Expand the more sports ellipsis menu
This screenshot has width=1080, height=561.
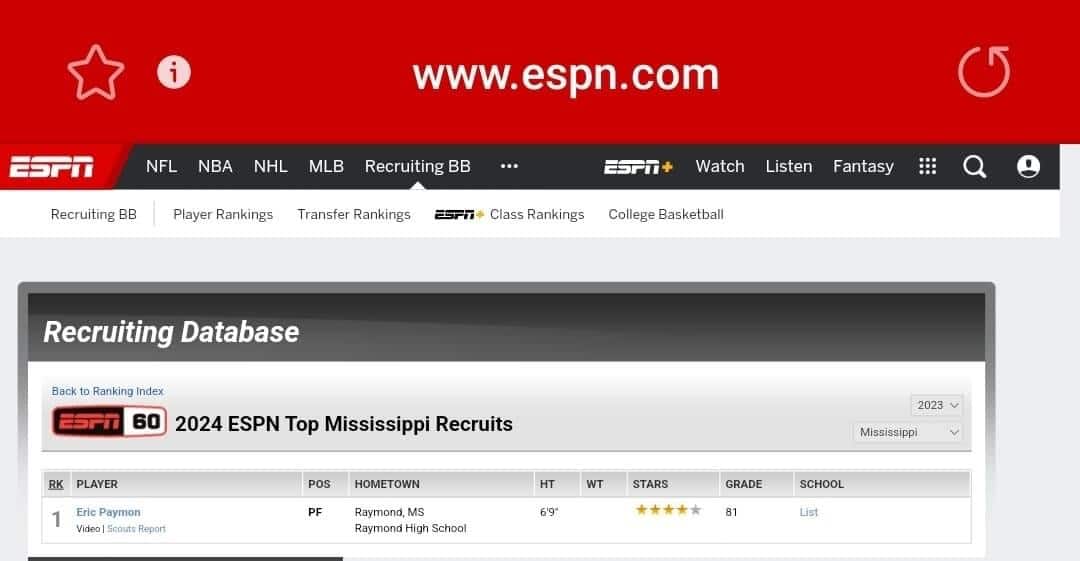click(x=509, y=166)
